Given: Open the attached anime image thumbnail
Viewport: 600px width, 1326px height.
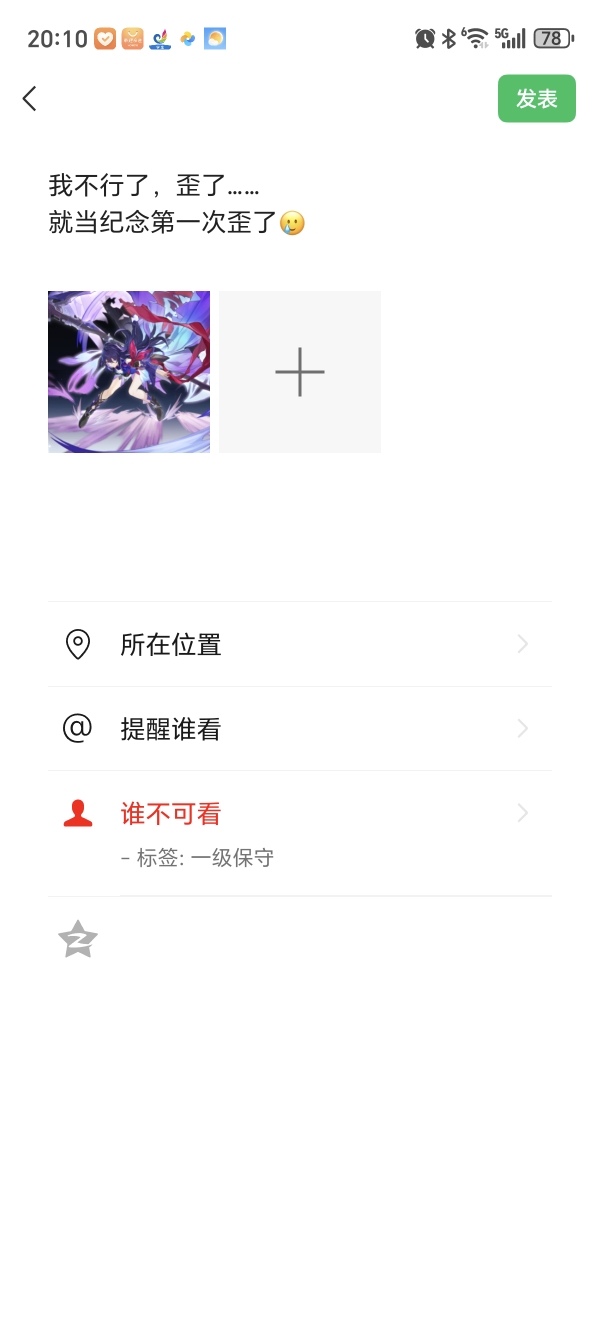Looking at the screenshot, I should tap(129, 372).
